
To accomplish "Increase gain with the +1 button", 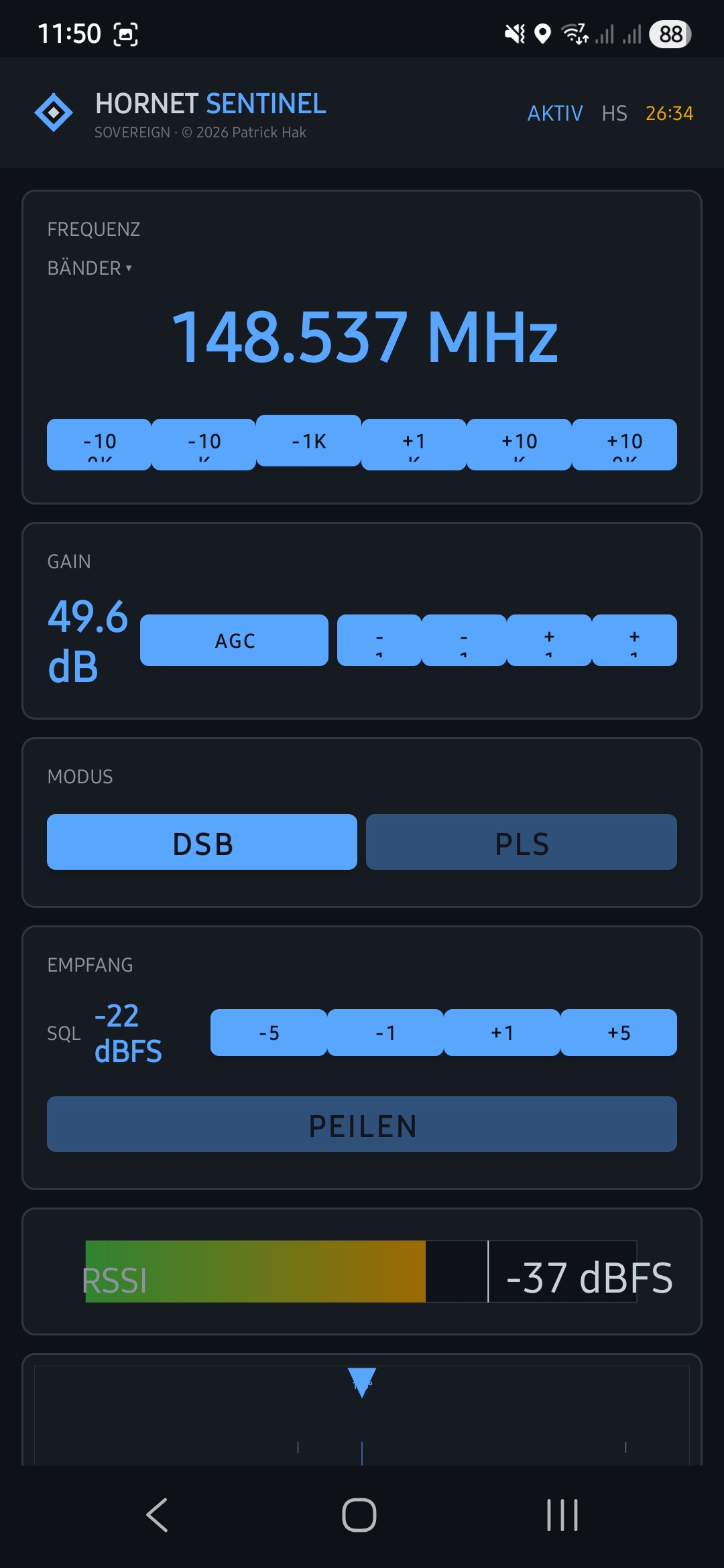I will click(x=548, y=640).
